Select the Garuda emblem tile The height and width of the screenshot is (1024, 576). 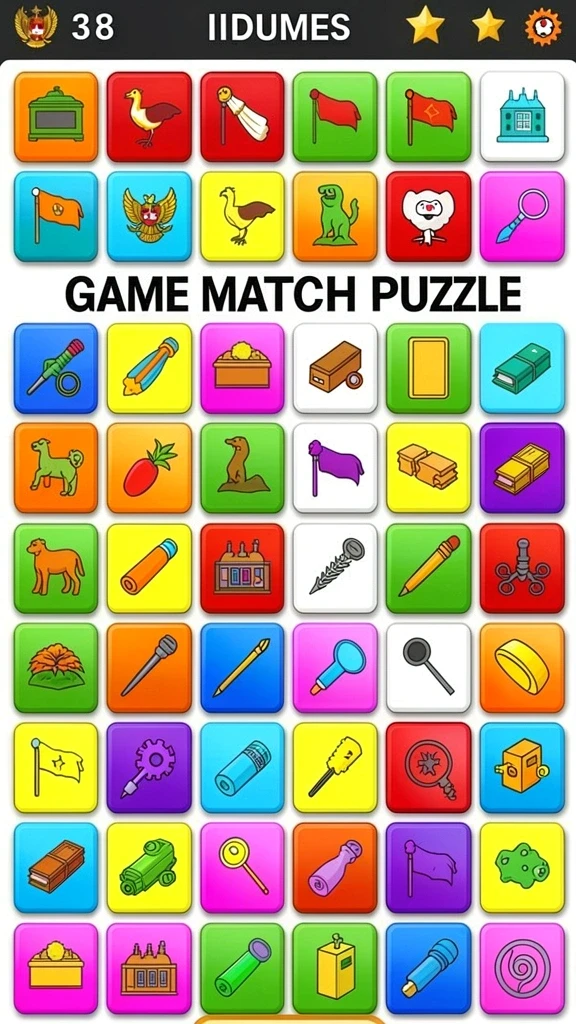click(x=150, y=217)
